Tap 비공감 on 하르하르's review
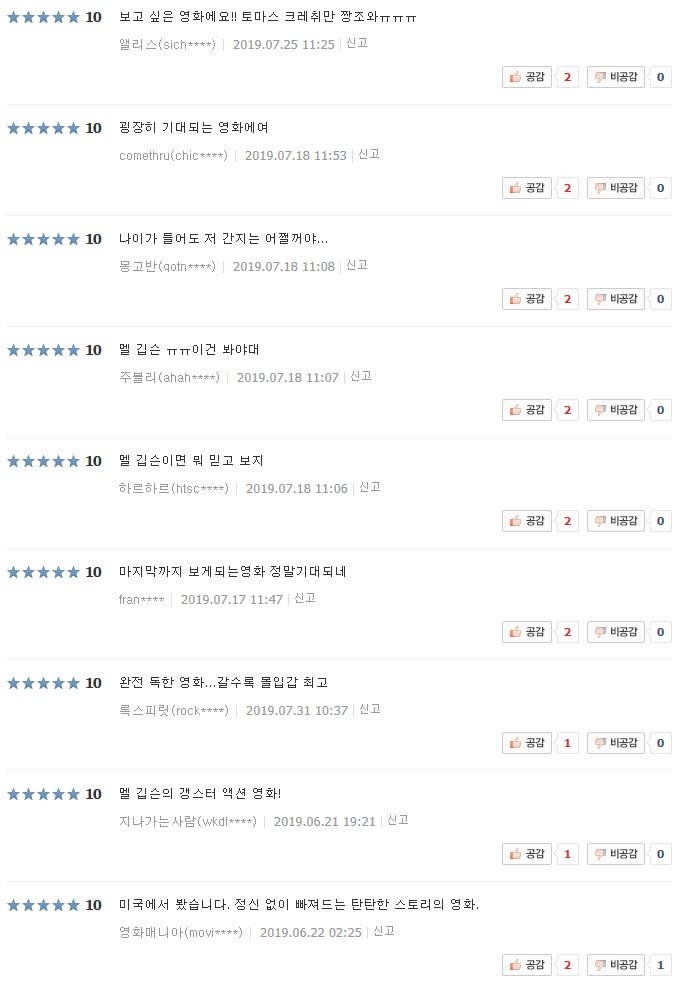 [x=615, y=521]
